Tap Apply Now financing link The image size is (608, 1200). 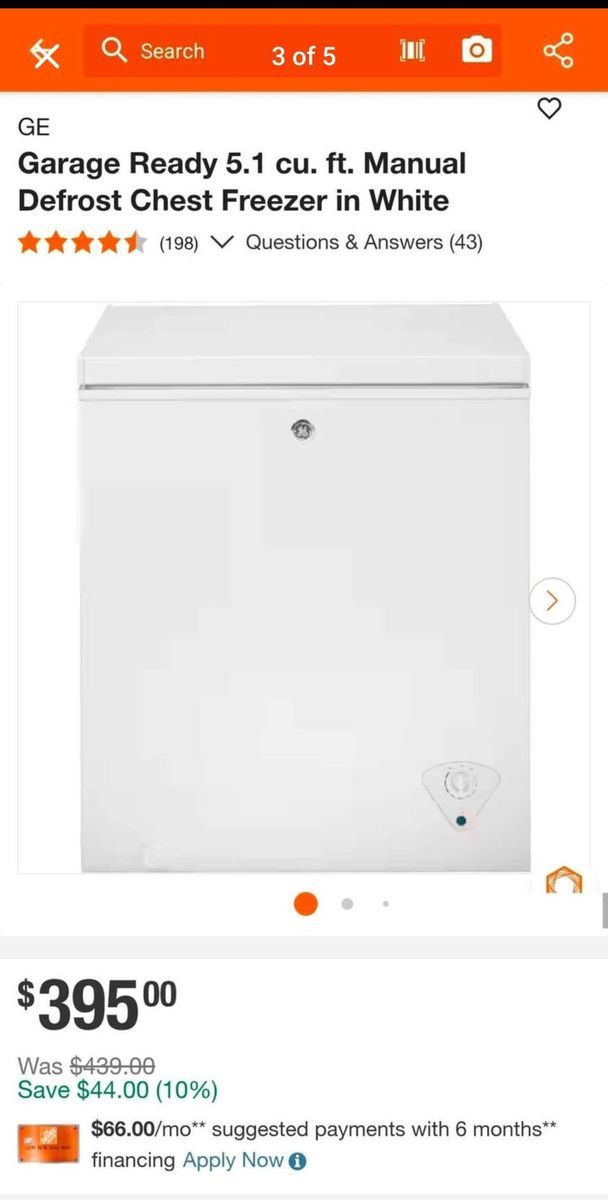(x=234, y=1160)
